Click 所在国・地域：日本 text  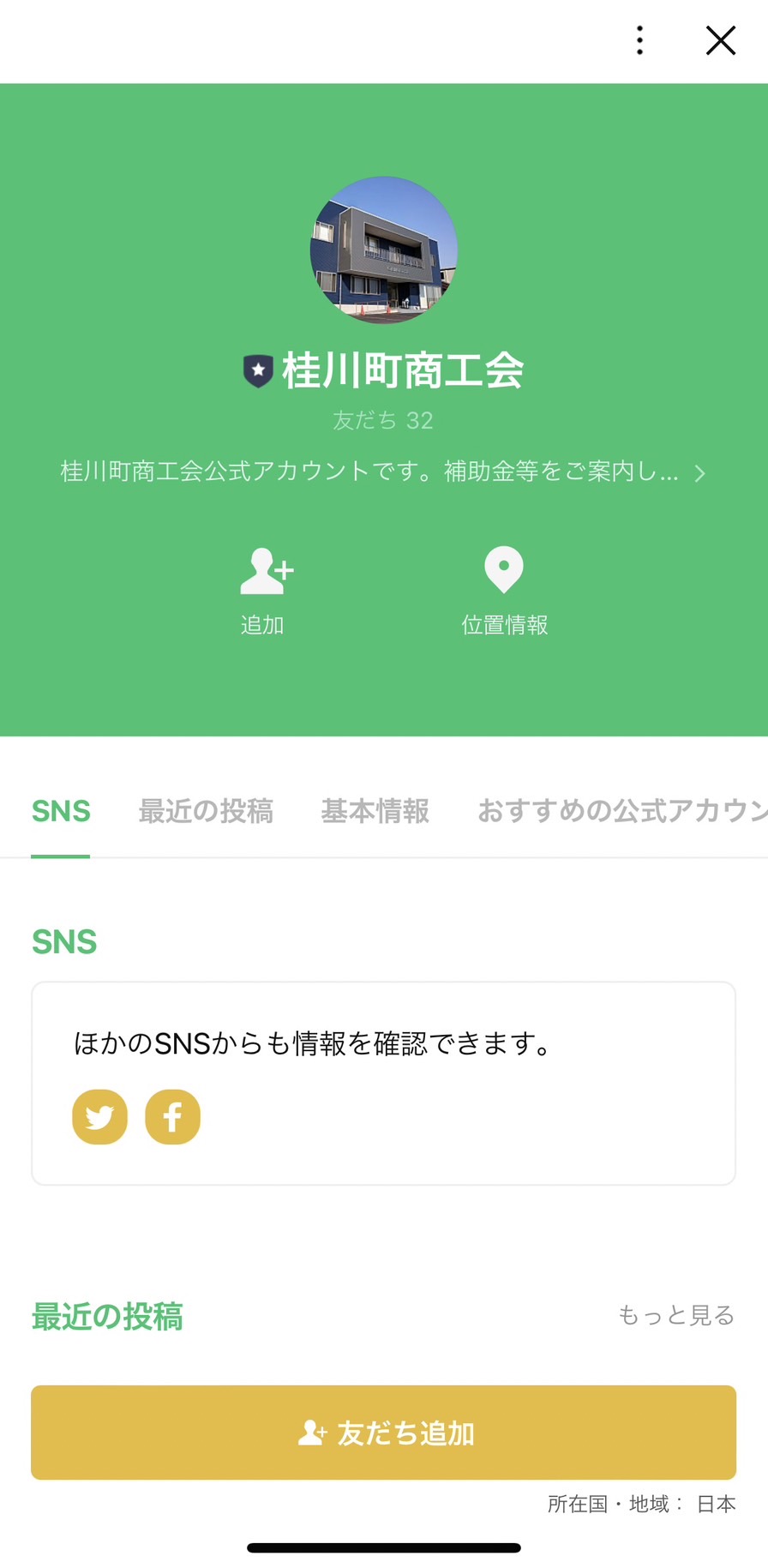(x=641, y=1504)
